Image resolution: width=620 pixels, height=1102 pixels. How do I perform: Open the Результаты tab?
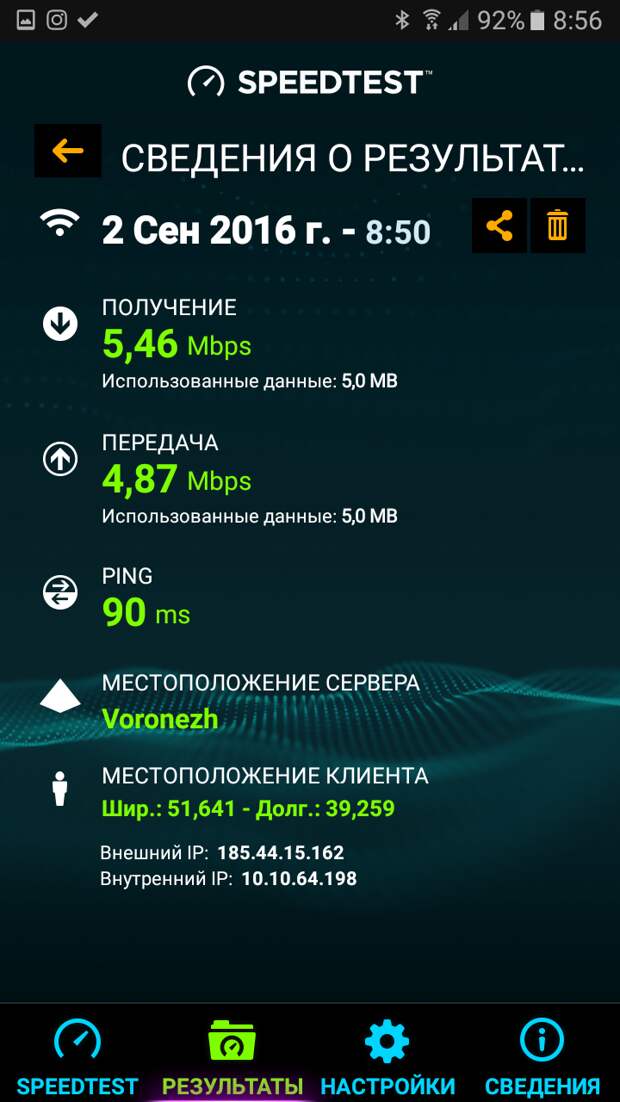click(232, 1056)
